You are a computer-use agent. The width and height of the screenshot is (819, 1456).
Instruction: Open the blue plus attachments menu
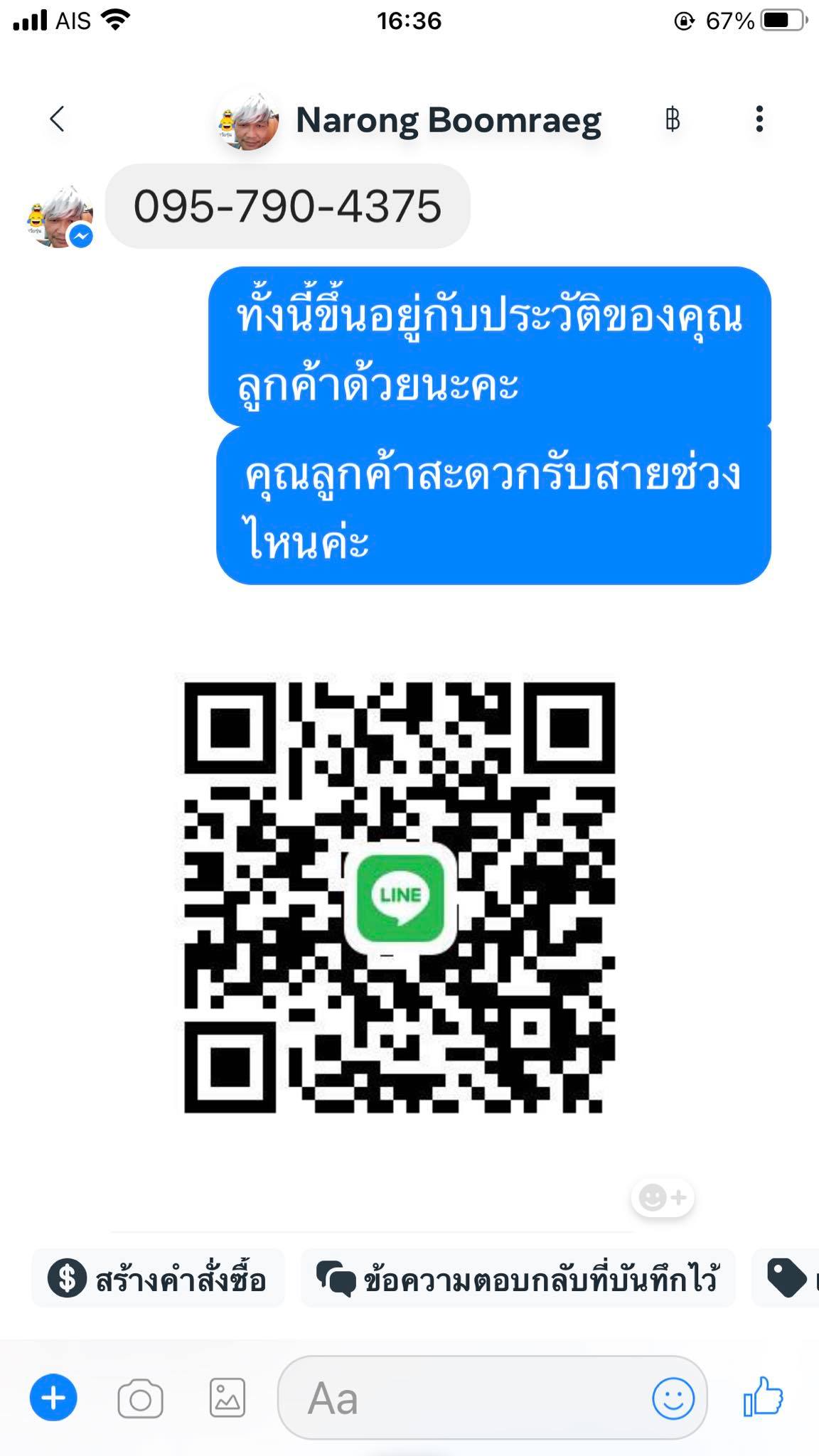[x=53, y=1398]
